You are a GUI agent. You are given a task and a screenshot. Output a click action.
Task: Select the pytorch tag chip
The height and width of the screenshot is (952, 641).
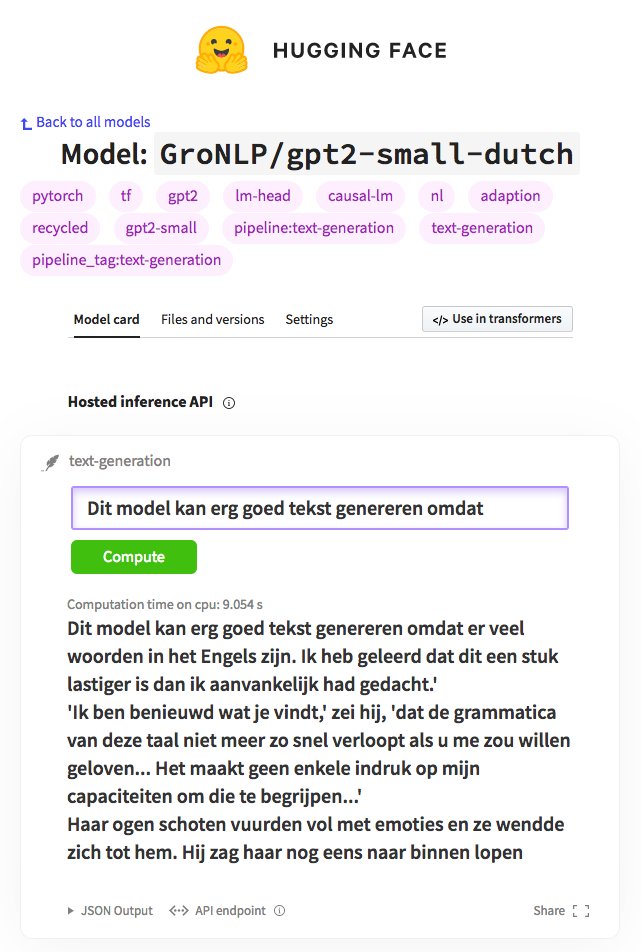tap(57, 196)
